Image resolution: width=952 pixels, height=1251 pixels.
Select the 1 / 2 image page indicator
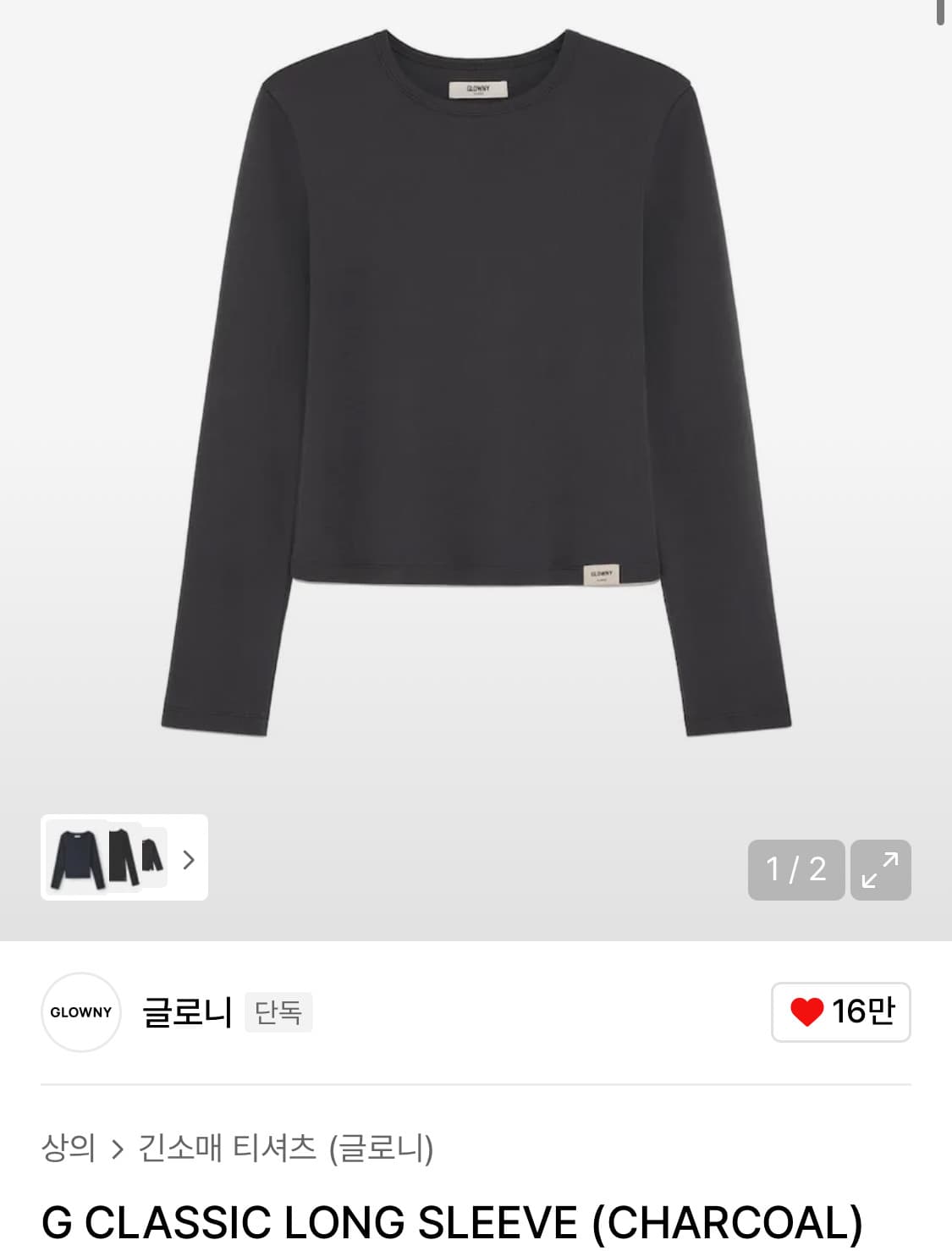795,868
